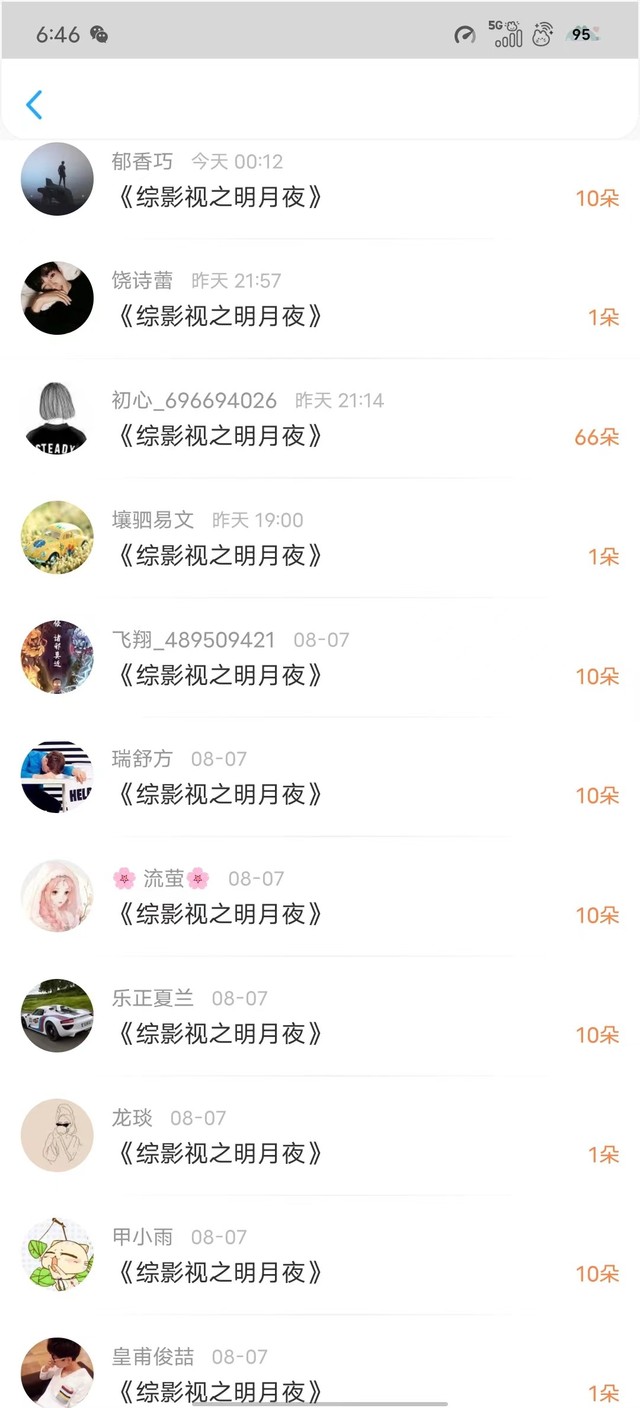640x1408 pixels.
Task: Open 乐正夏兰's gift entry
Action: pyautogui.click(x=320, y=1016)
